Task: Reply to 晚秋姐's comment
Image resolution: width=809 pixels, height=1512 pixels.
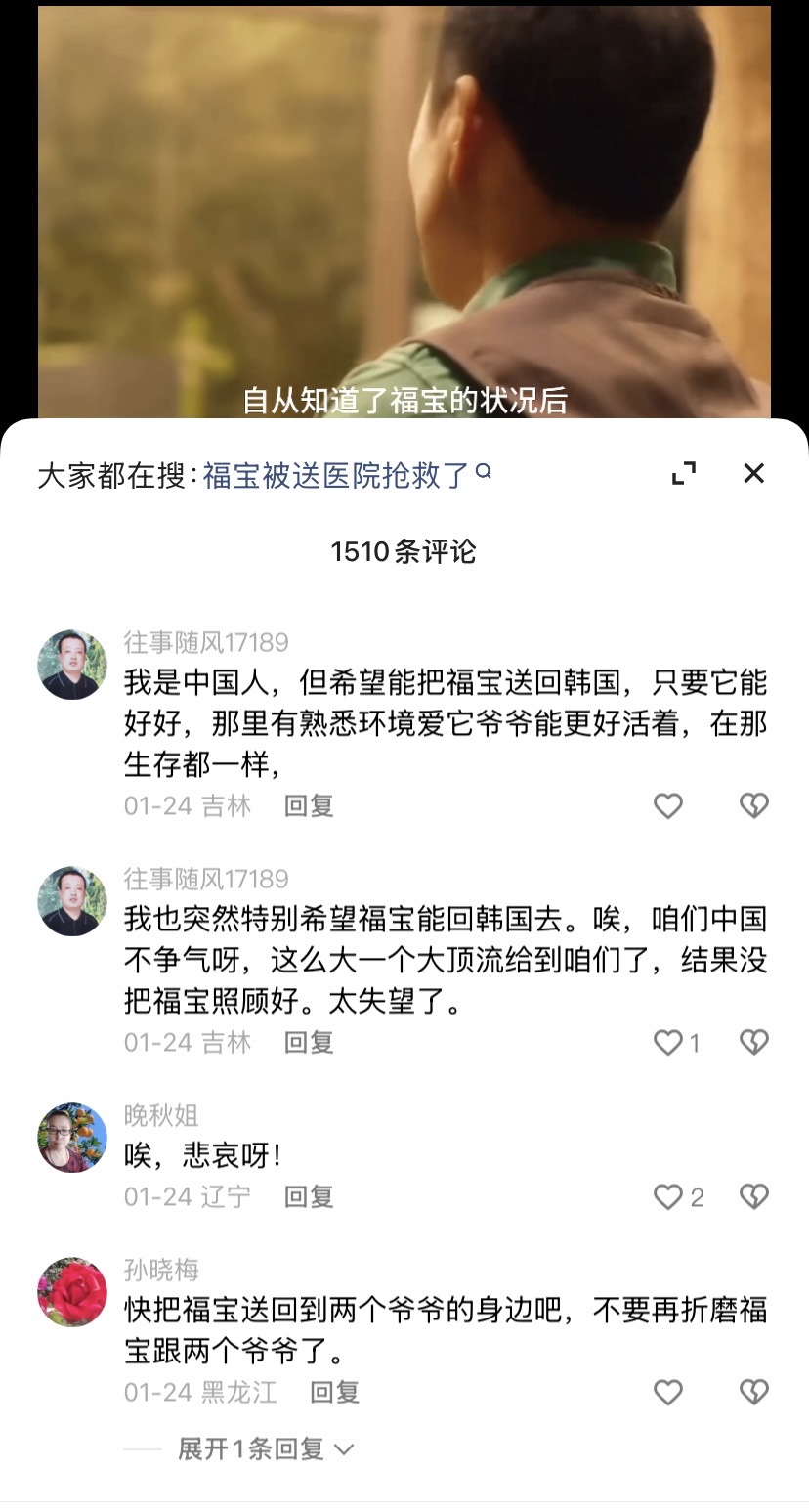Action: pos(309,1197)
